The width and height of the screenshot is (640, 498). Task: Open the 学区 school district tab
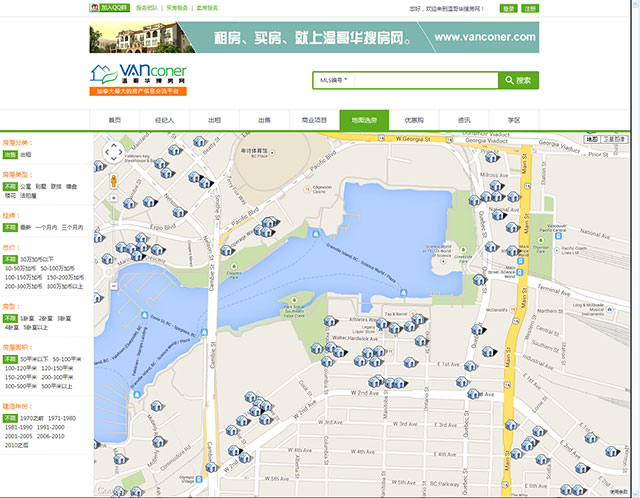pos(514,119)
